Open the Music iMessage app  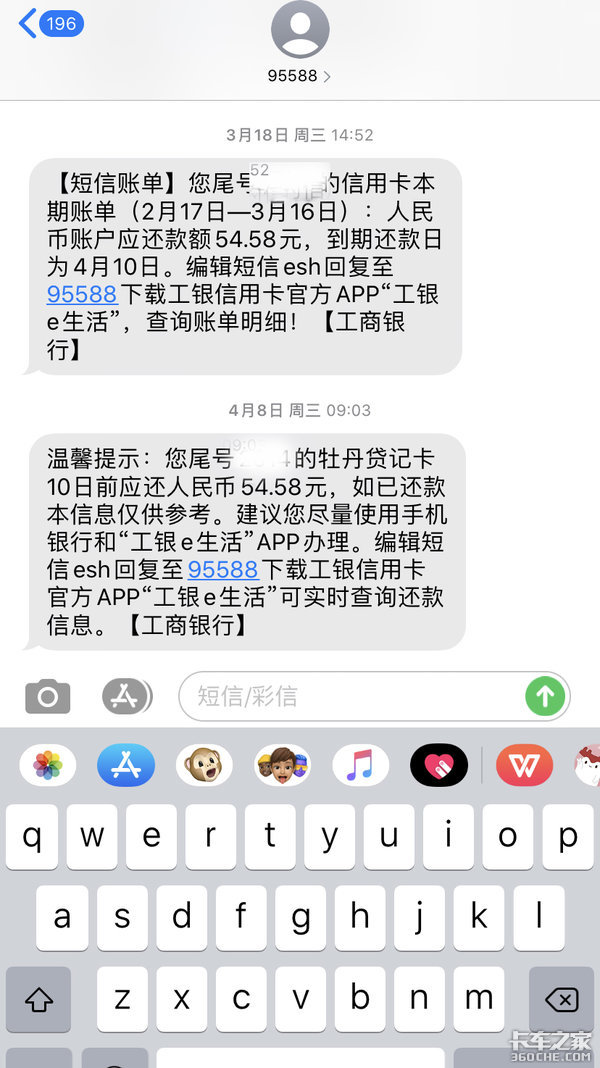(360, 766)
